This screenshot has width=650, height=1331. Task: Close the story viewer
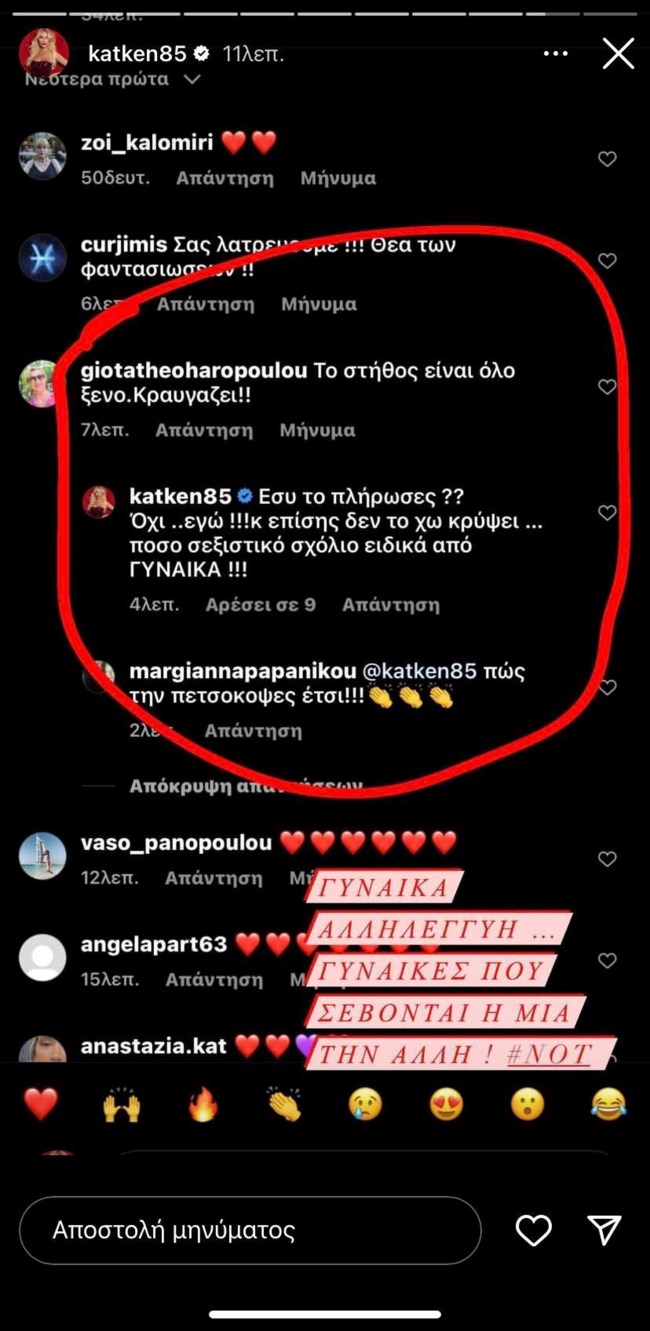(618, 54)
